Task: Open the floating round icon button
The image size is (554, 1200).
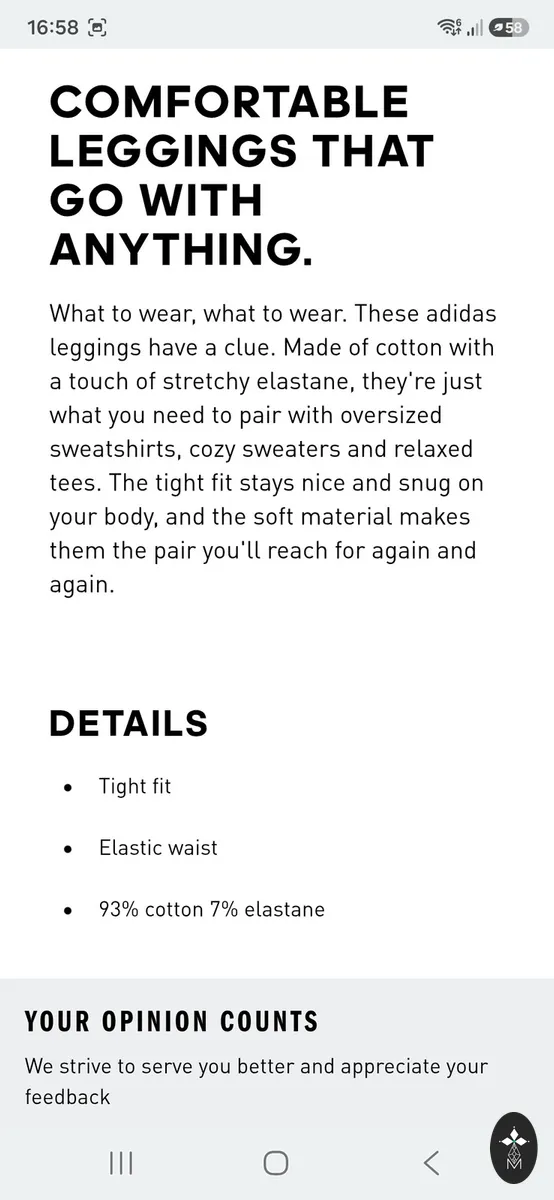Action: (x=514, y=1147)
